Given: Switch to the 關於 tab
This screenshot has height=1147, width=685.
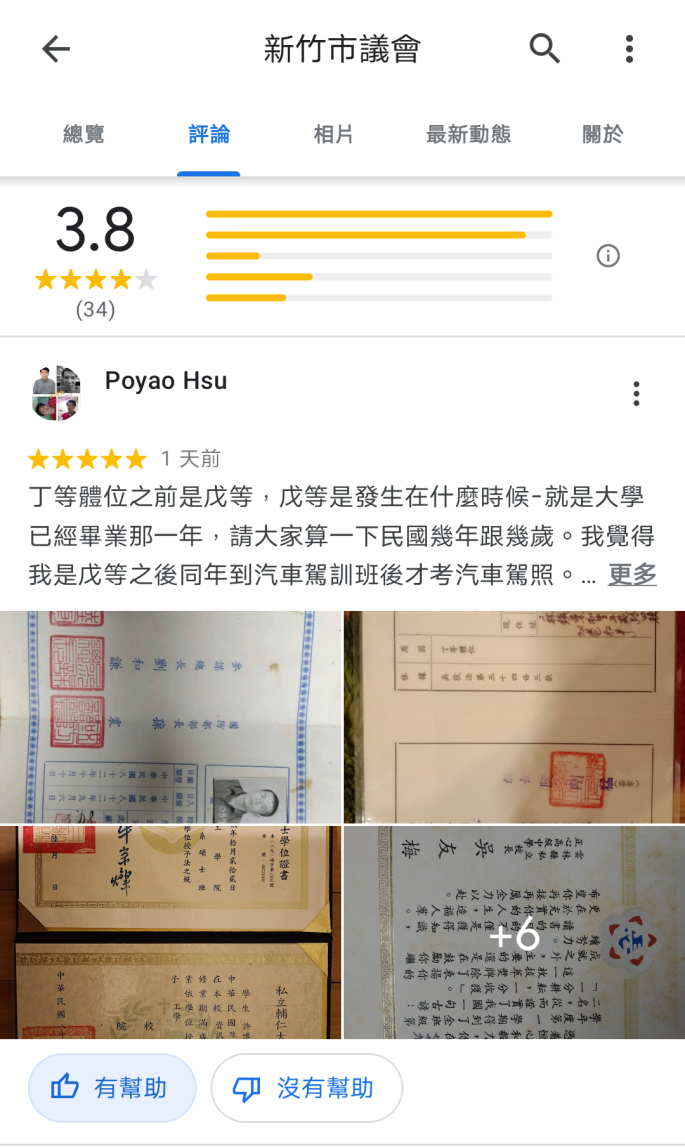Looking at the screenshot, I should (603, 135).
